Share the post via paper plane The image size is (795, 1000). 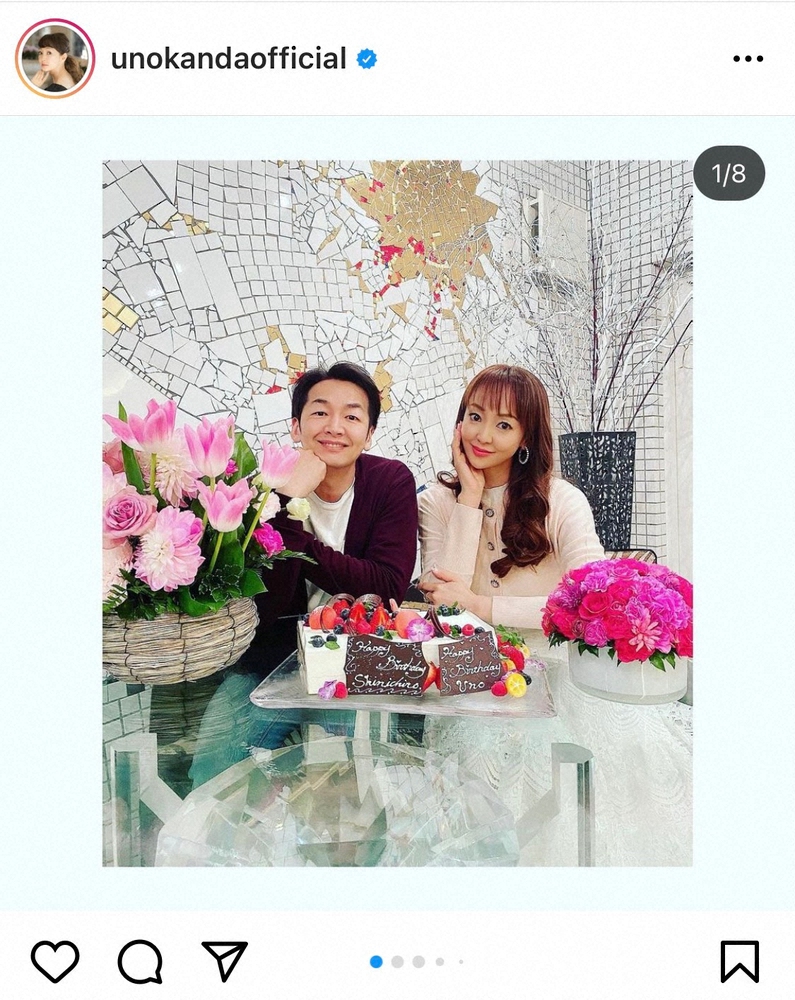pos(224,962)
